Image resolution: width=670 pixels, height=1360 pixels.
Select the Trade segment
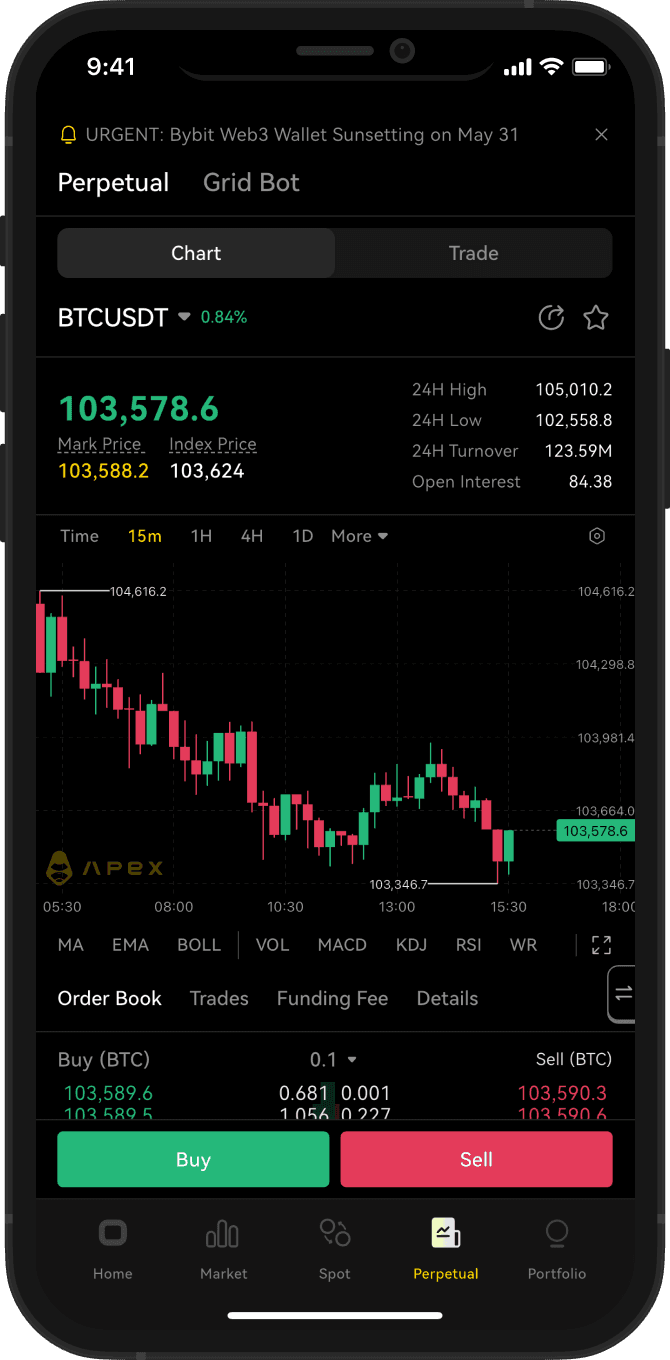pos(473,253)
